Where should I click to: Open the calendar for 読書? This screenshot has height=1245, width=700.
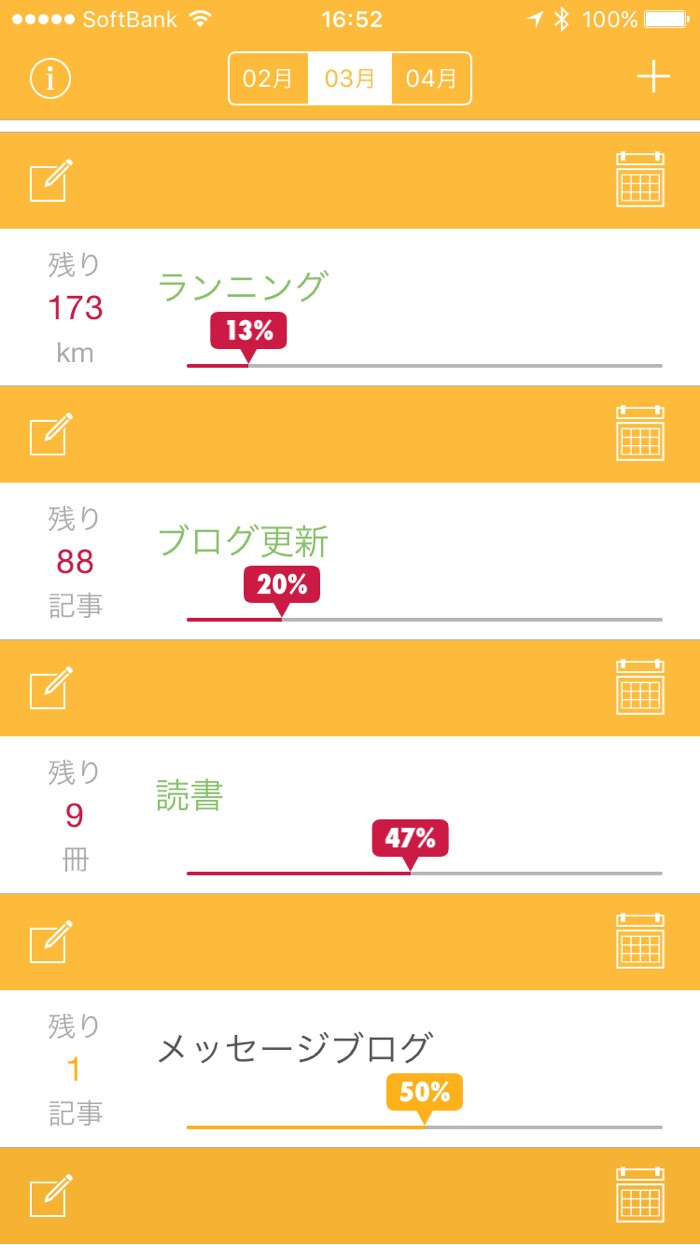tap(640, 688)
